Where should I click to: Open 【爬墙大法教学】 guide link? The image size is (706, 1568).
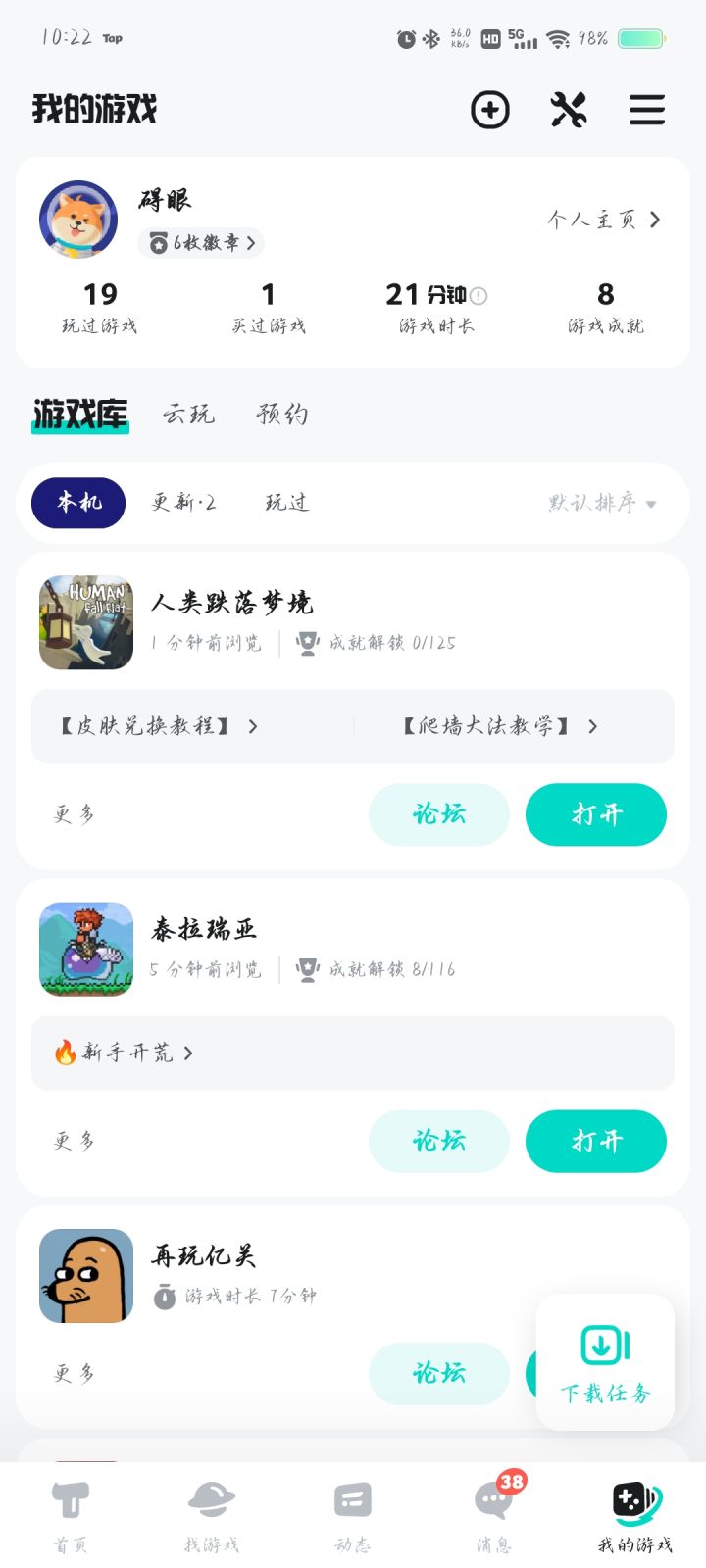click(x=500, y=726)
